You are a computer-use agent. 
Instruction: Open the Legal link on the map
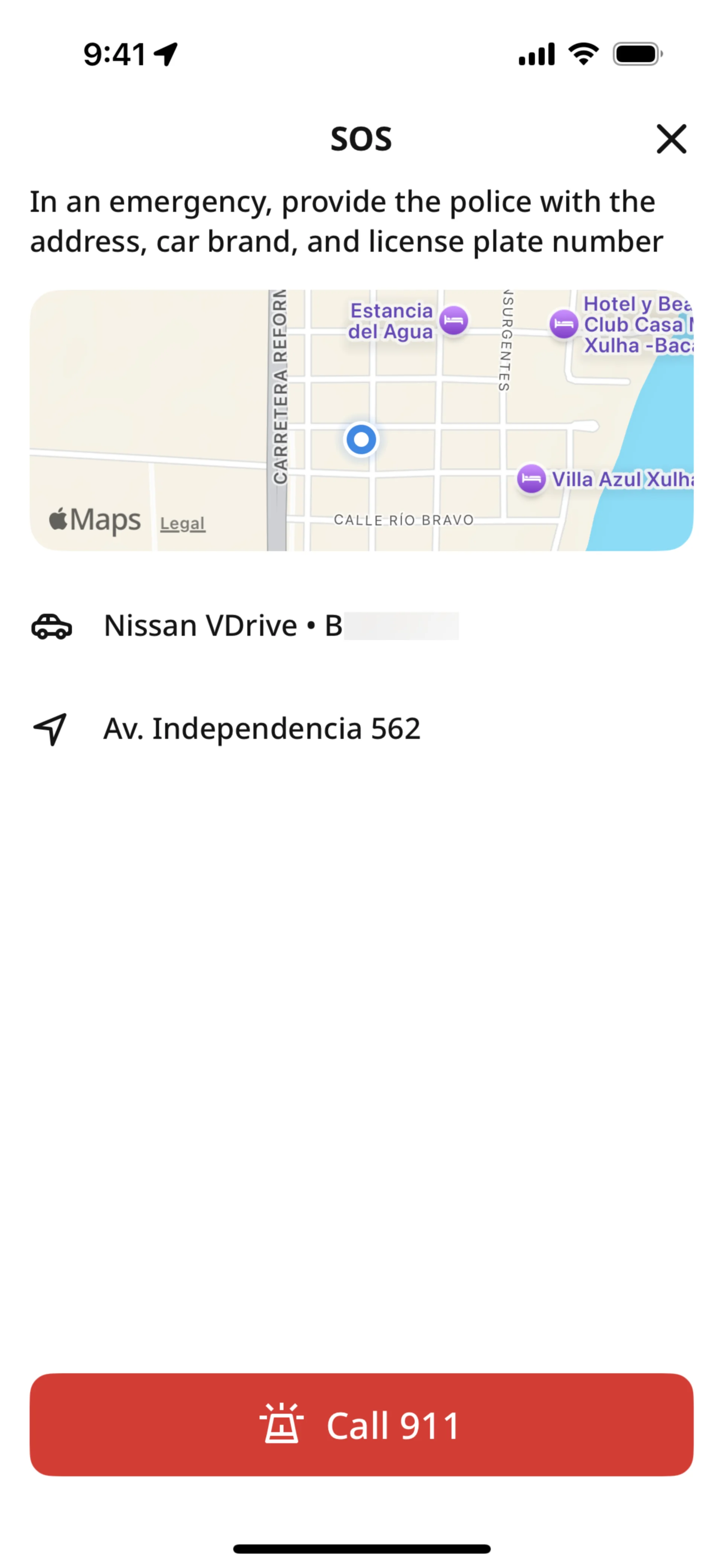click(183, 523)
